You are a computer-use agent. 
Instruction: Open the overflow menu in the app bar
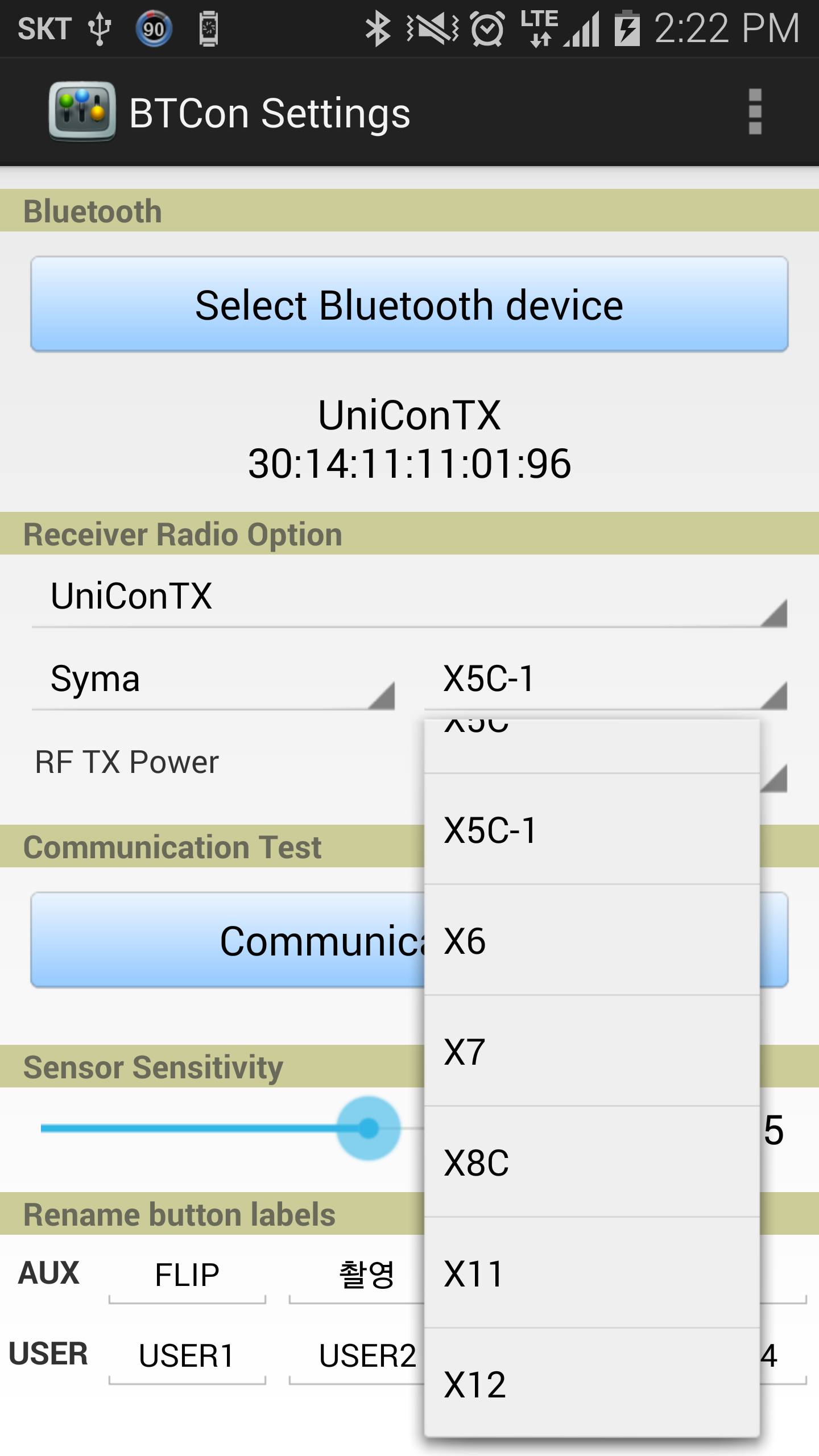[755, 111]
